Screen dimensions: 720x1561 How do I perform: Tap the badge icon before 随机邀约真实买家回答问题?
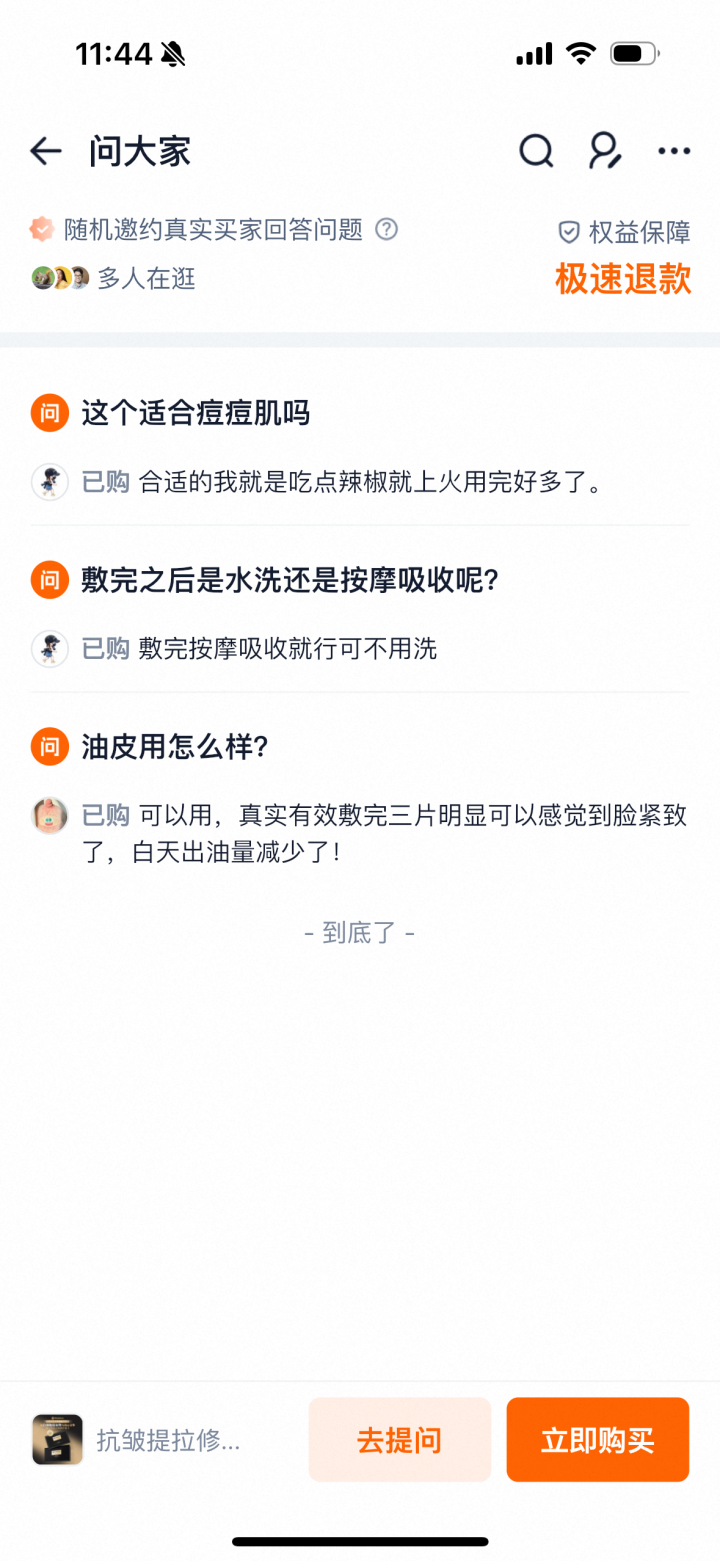(x=40, y=230)
